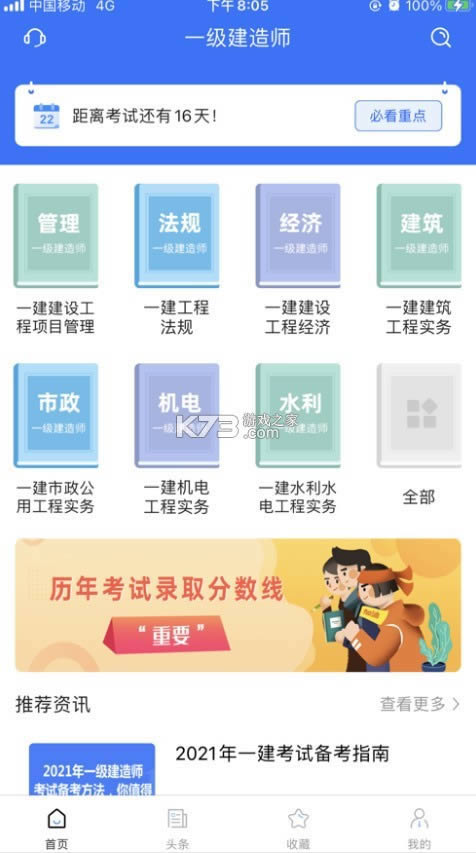Viewport: 476px width, 853px height.
Task: Go to the 收藏 tab
Action: [x=298, y=828]
